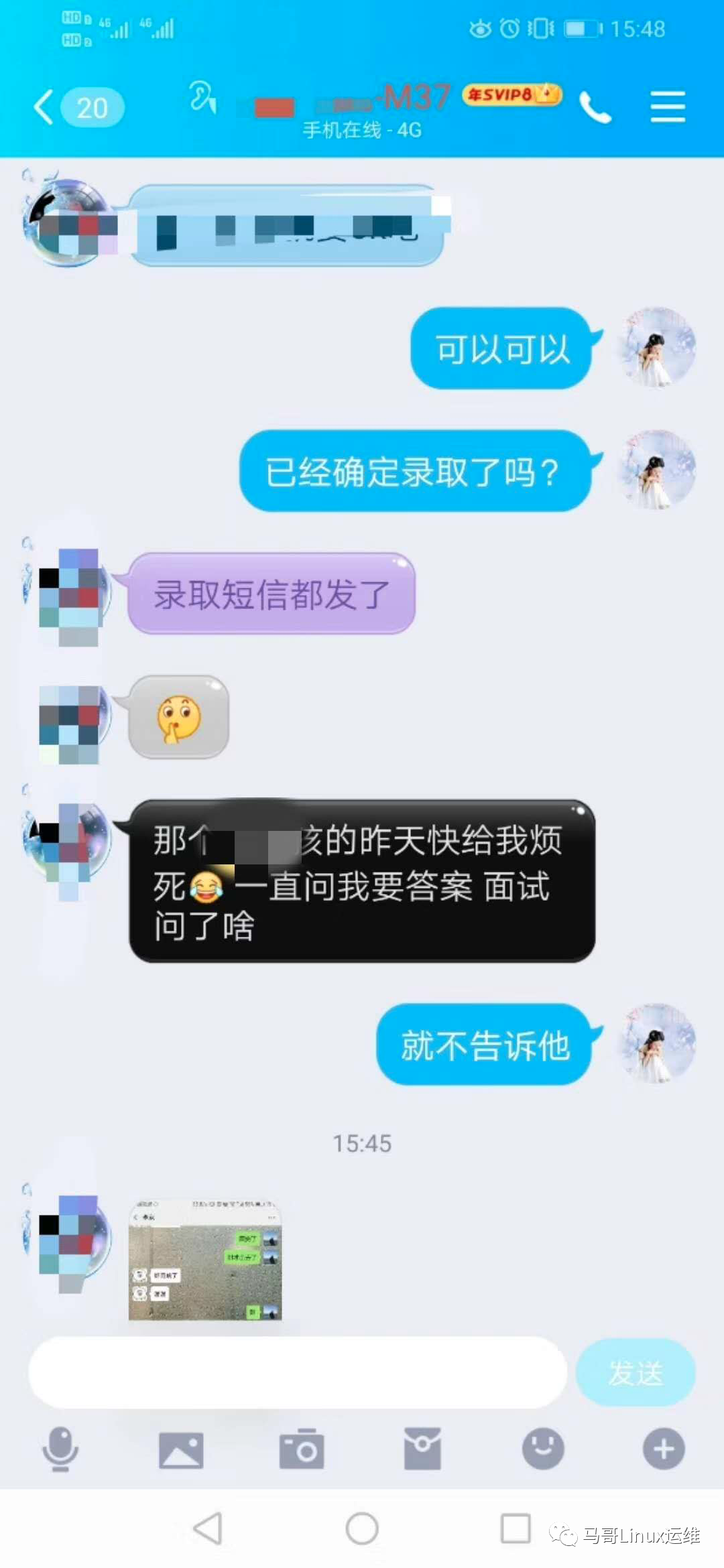This screenshot has width=724, height=1568.
Task: Tap the purple bubble 录取短信都发了
Action: (x=271, y=593)
